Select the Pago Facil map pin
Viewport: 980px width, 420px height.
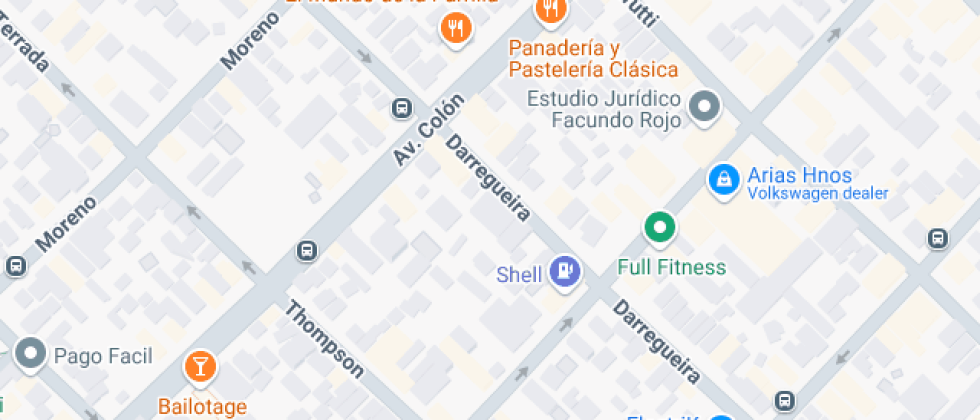point(31,354)
